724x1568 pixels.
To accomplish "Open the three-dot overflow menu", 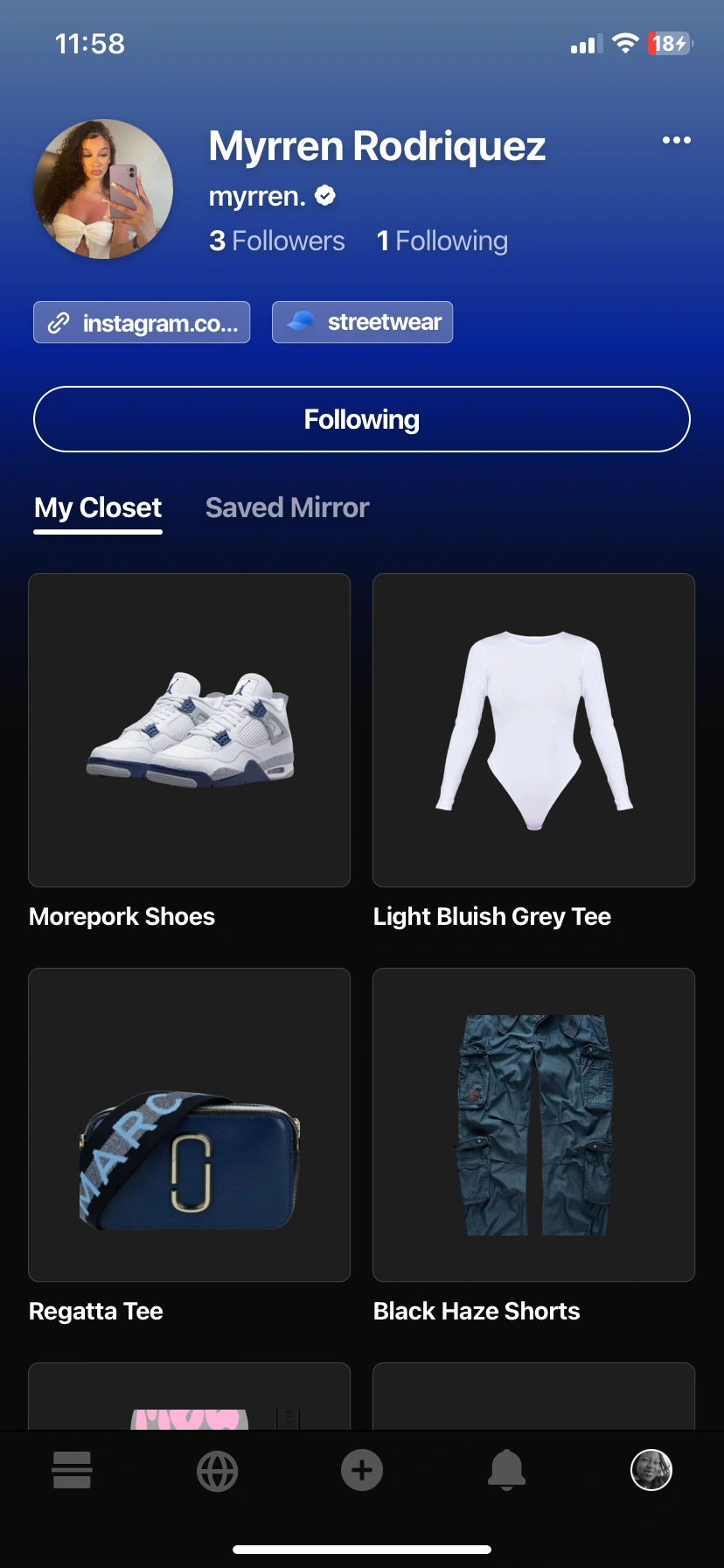I will coord(676,140).
